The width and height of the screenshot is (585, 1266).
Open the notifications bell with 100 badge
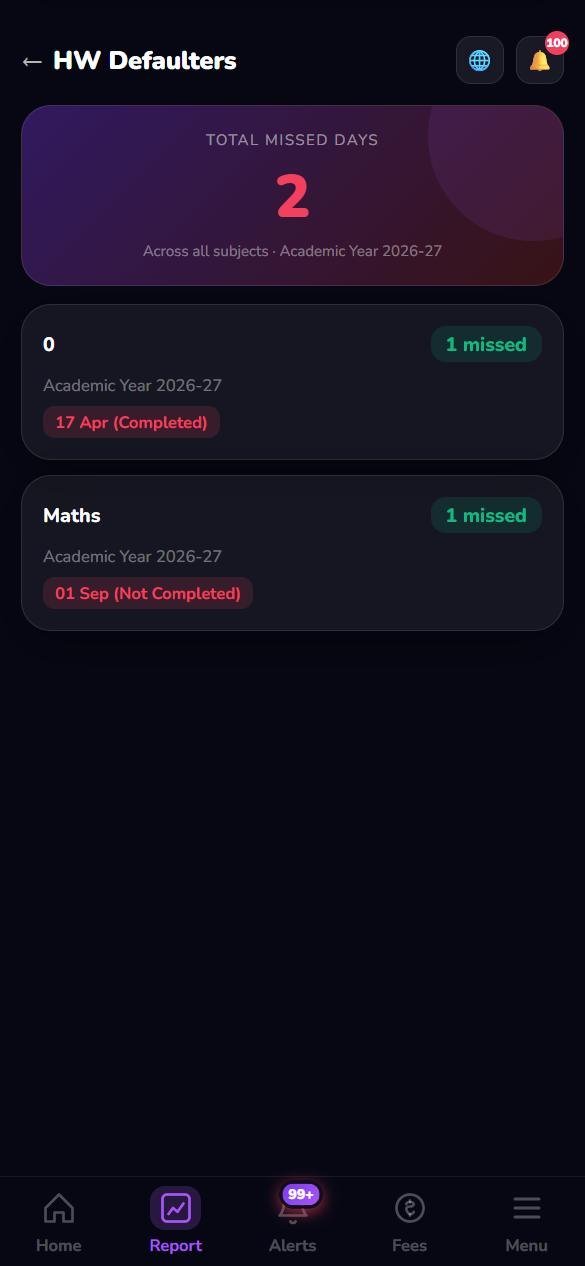540,60
